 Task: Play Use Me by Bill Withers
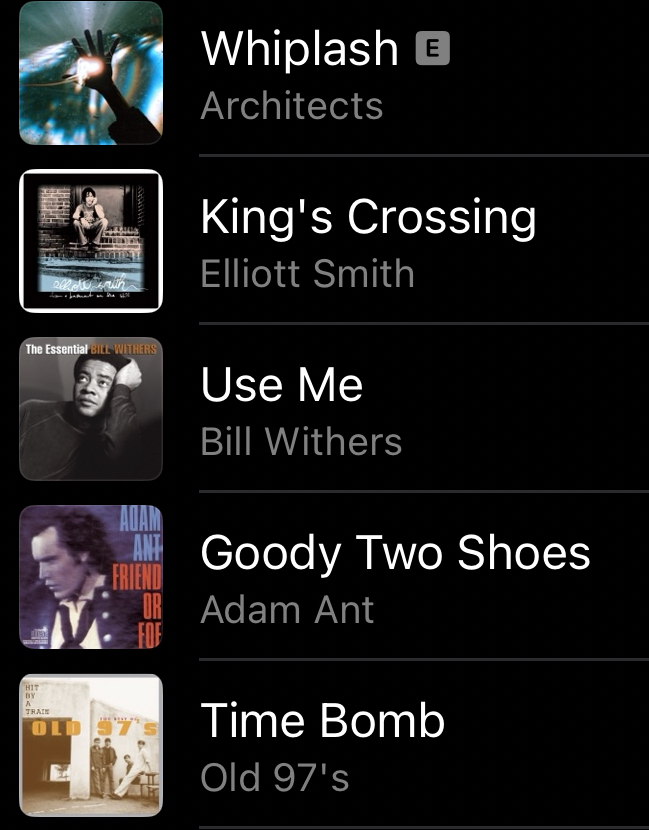[300, 410]
